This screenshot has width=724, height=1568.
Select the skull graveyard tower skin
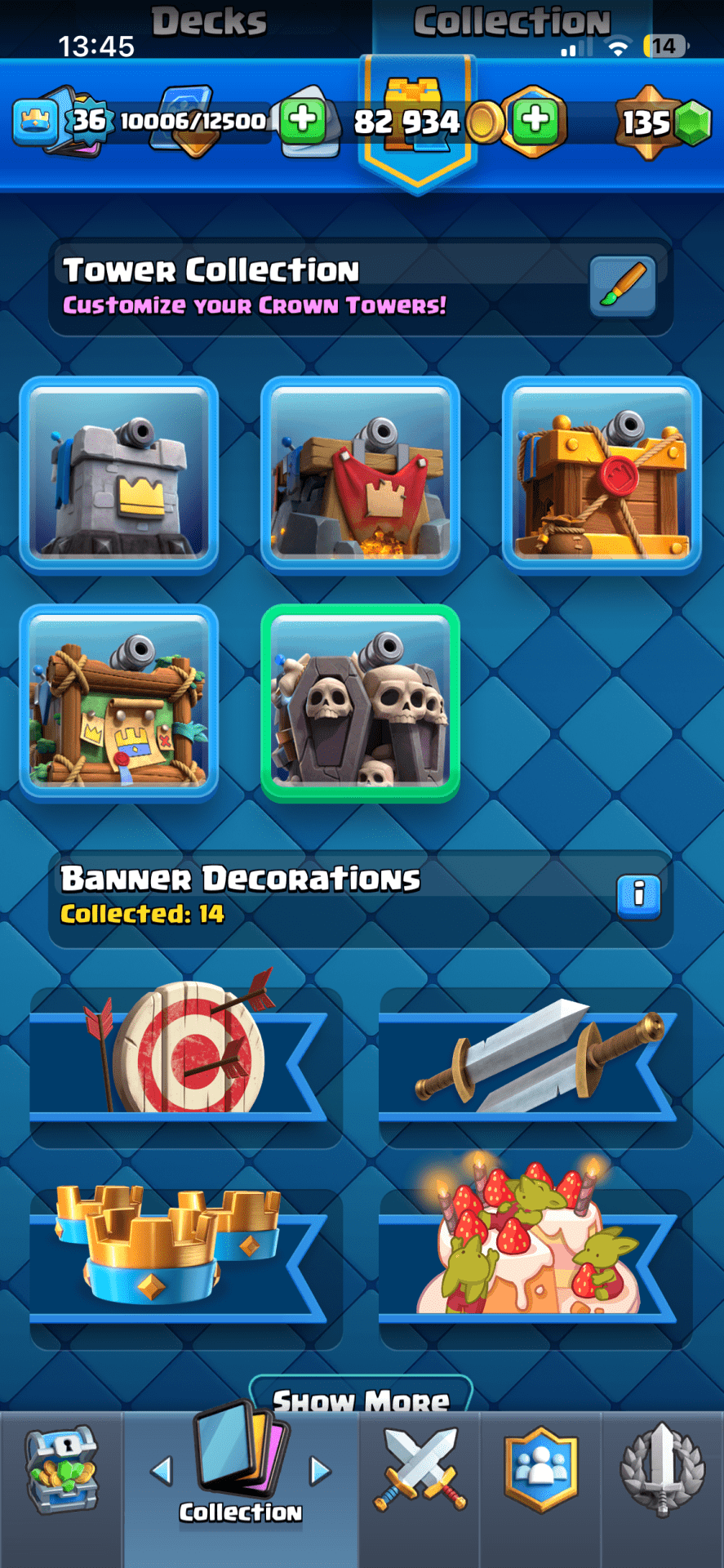[360, 702]
